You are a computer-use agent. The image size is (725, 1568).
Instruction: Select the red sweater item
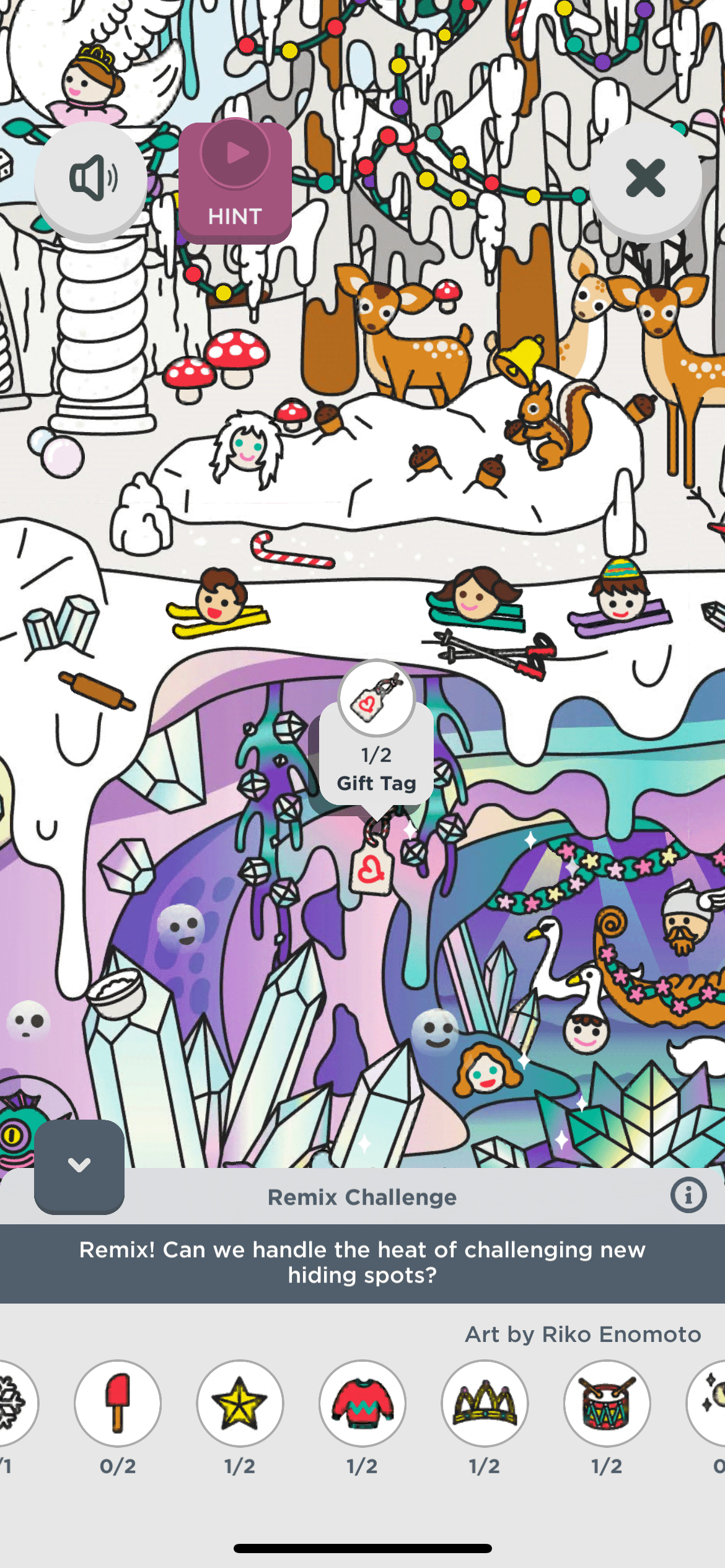click(x=362, y=1403)
